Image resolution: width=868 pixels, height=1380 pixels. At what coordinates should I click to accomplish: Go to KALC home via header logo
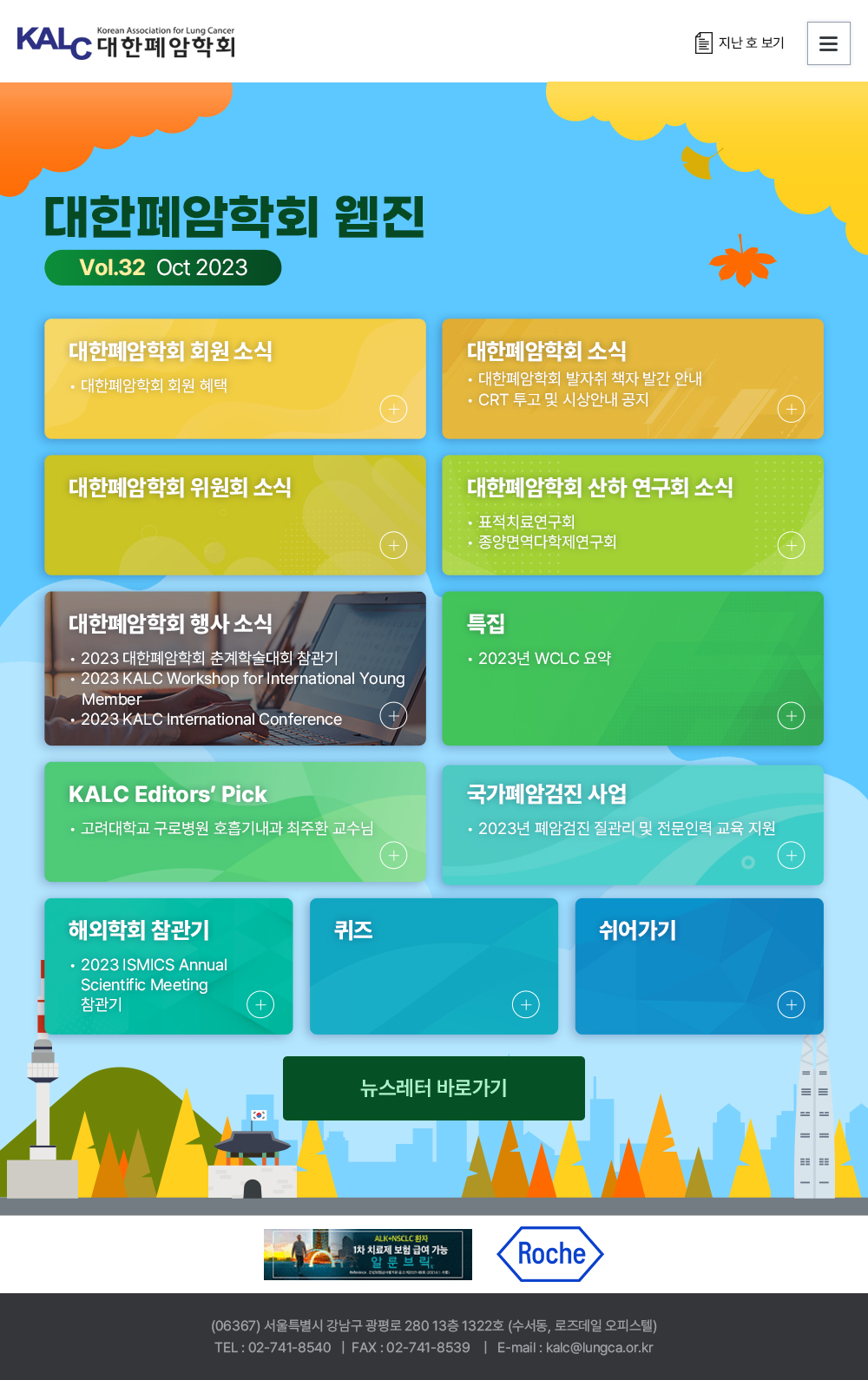(x=127, y=42)
